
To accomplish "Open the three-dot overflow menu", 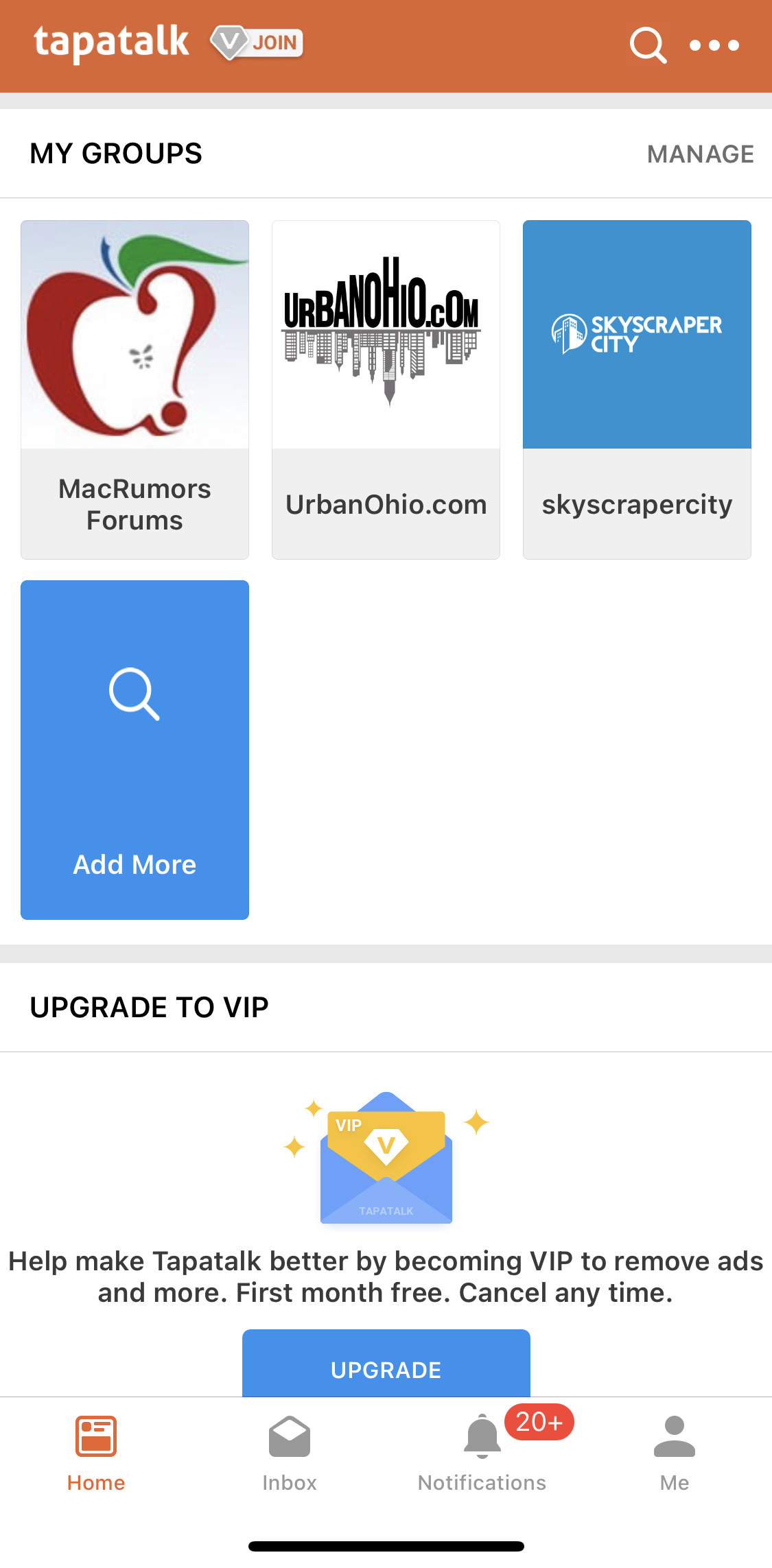I will pos(714,45).
